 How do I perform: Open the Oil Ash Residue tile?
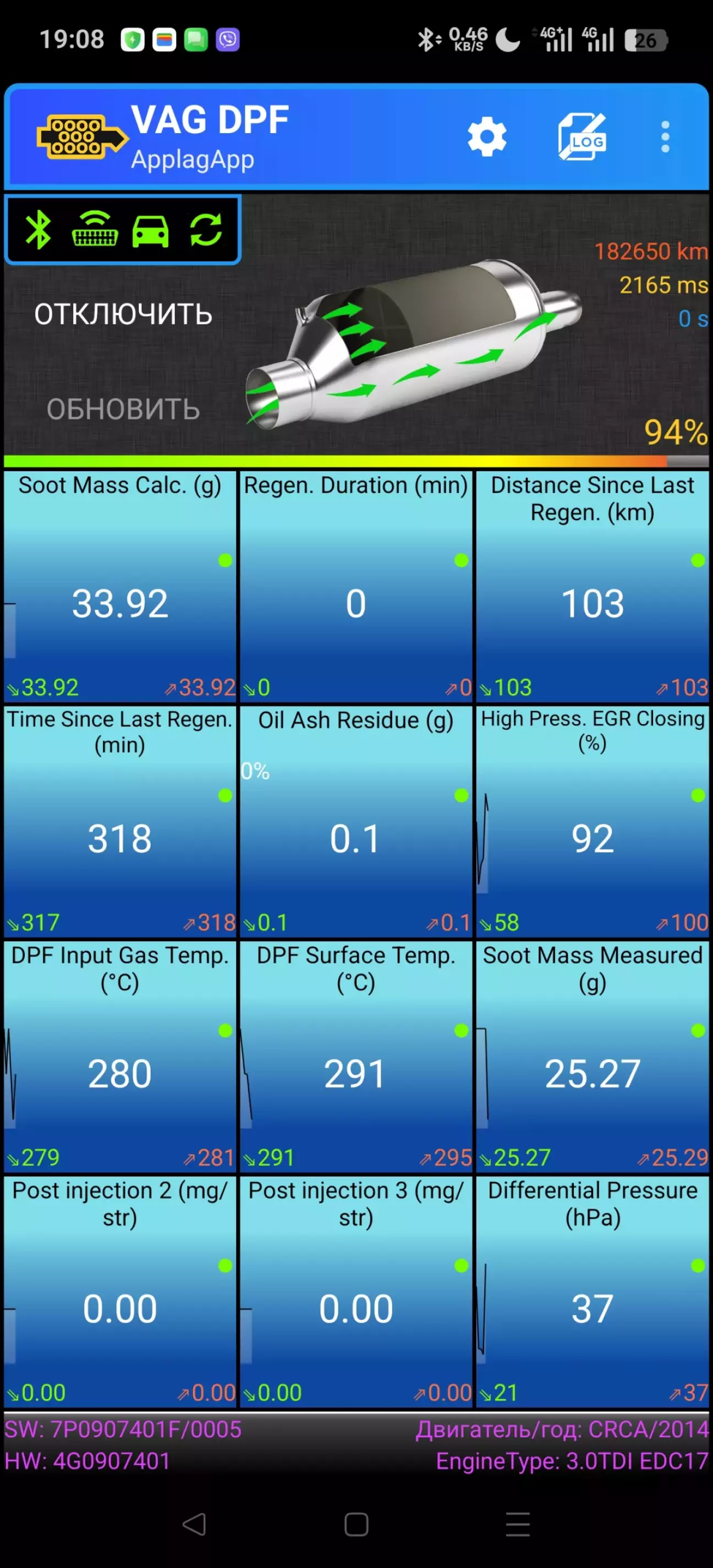[x=355, y=821]
